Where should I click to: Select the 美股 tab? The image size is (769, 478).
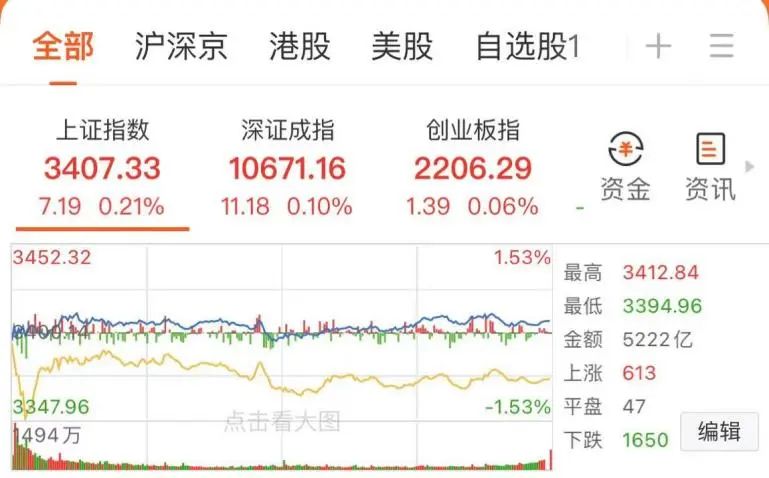coord(402,46)
